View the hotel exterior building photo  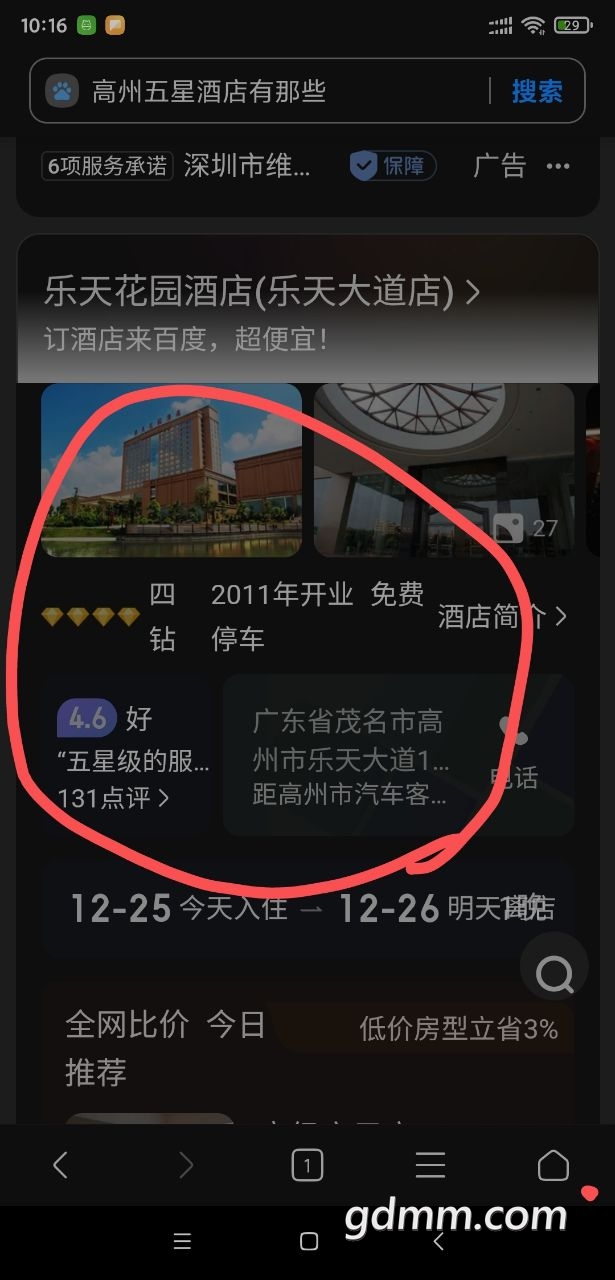pyautogui.click(x=171, y=470)
